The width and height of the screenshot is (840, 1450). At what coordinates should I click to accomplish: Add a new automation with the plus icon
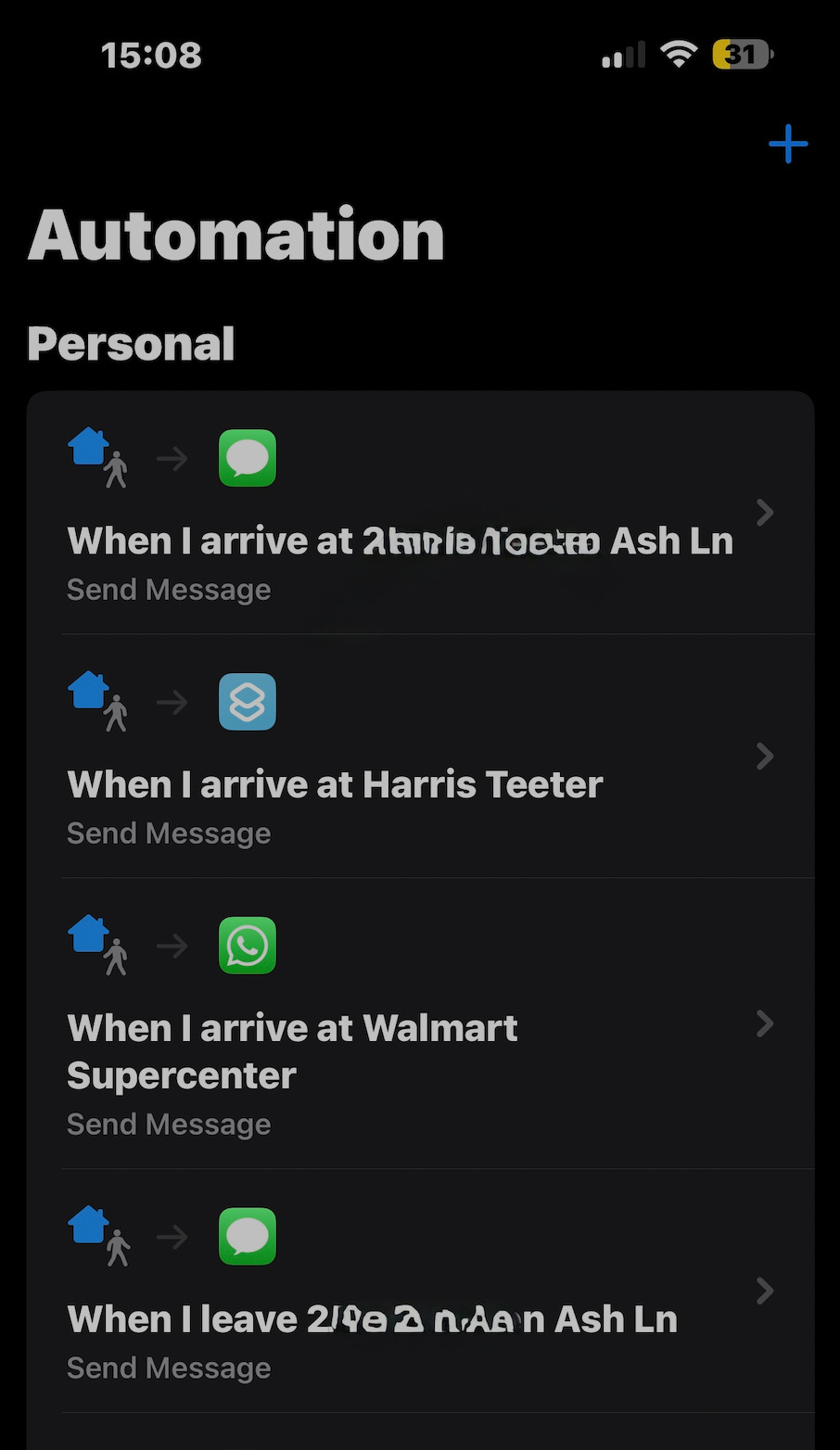788,145
